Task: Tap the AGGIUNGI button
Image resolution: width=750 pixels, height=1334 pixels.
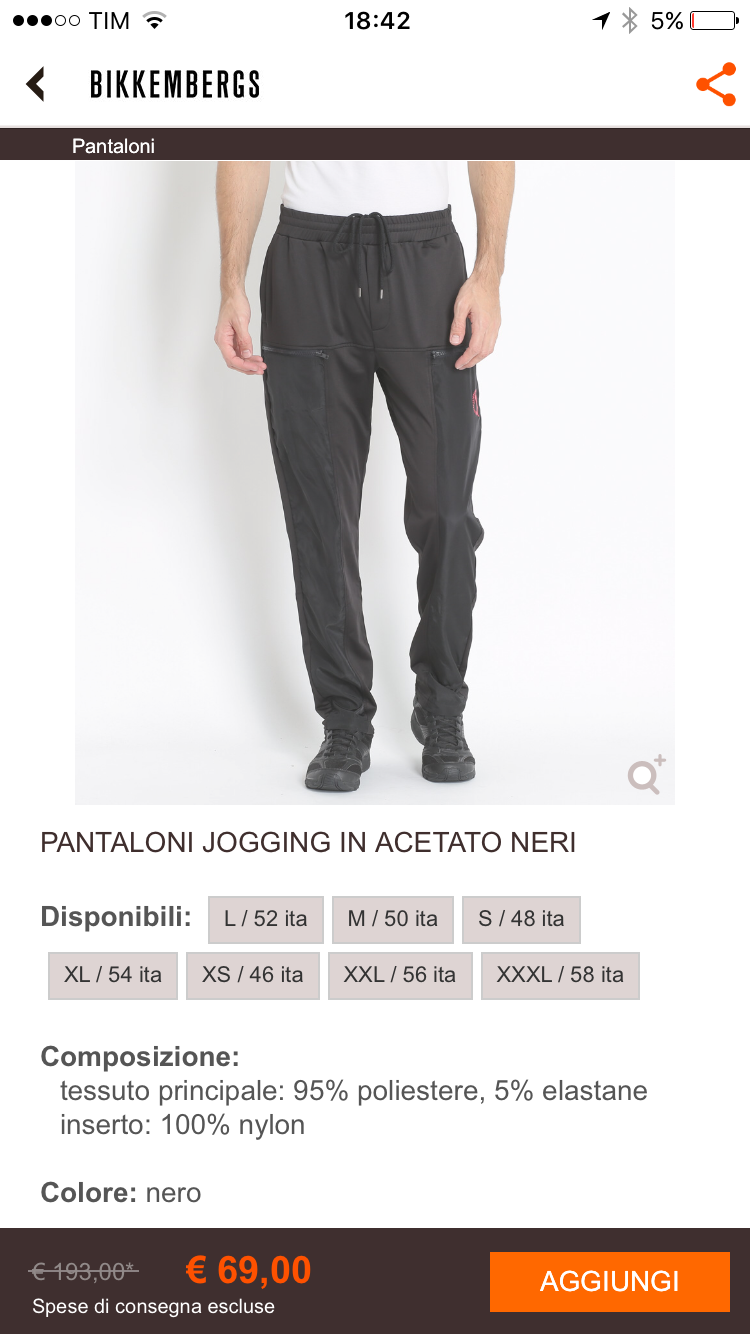Action: pyautogui.click(x=609, y=1281)
